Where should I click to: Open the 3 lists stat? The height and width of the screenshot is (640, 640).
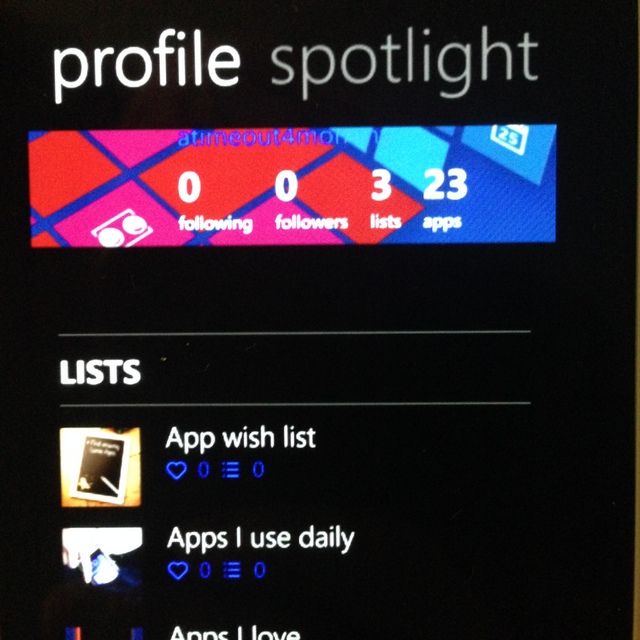pos(385,202)
